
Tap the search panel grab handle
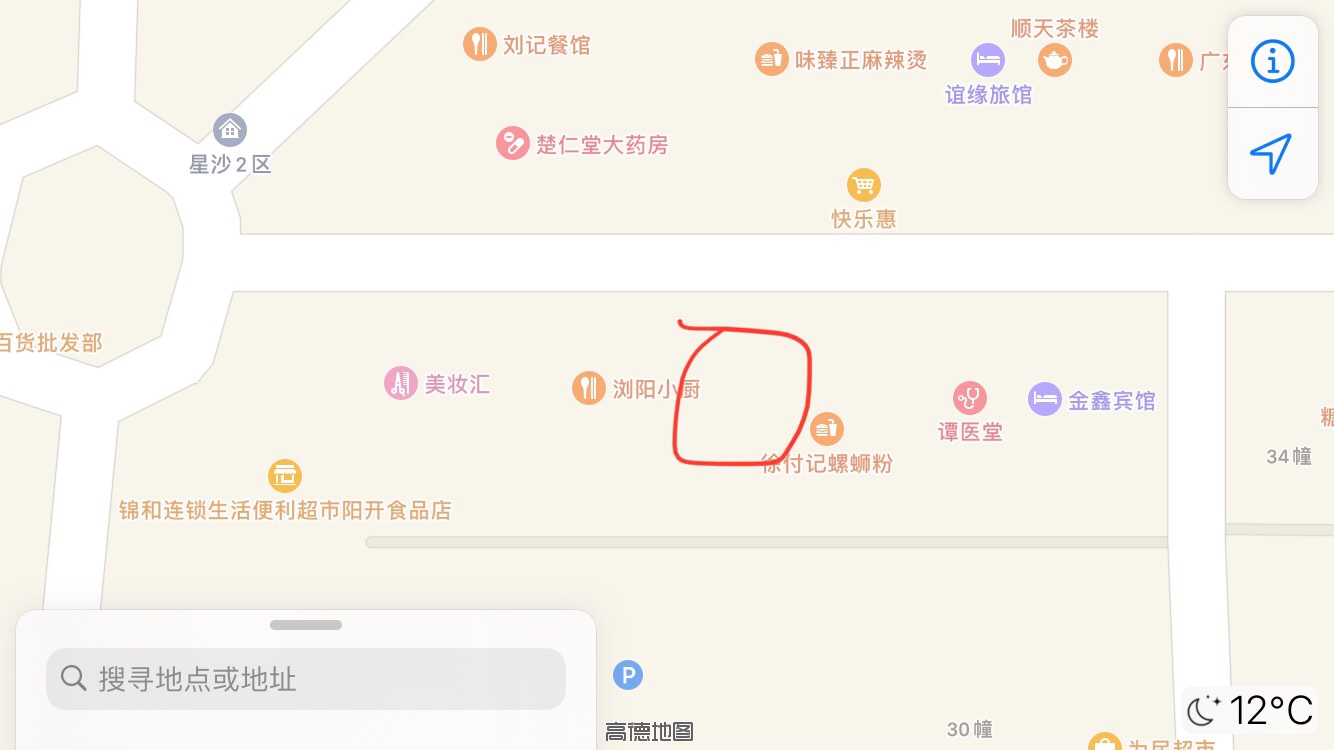[306, 625]
